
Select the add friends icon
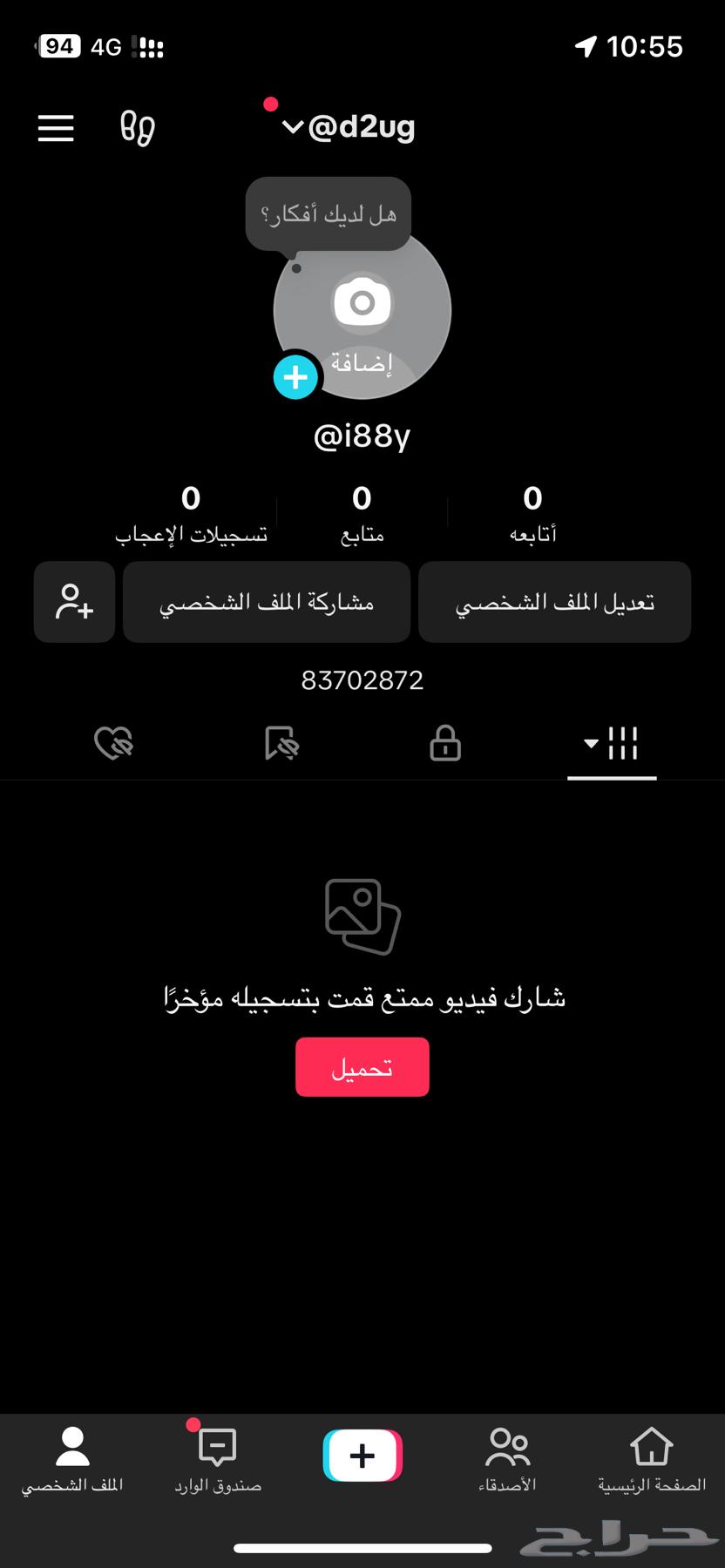[x=74, y=601]
